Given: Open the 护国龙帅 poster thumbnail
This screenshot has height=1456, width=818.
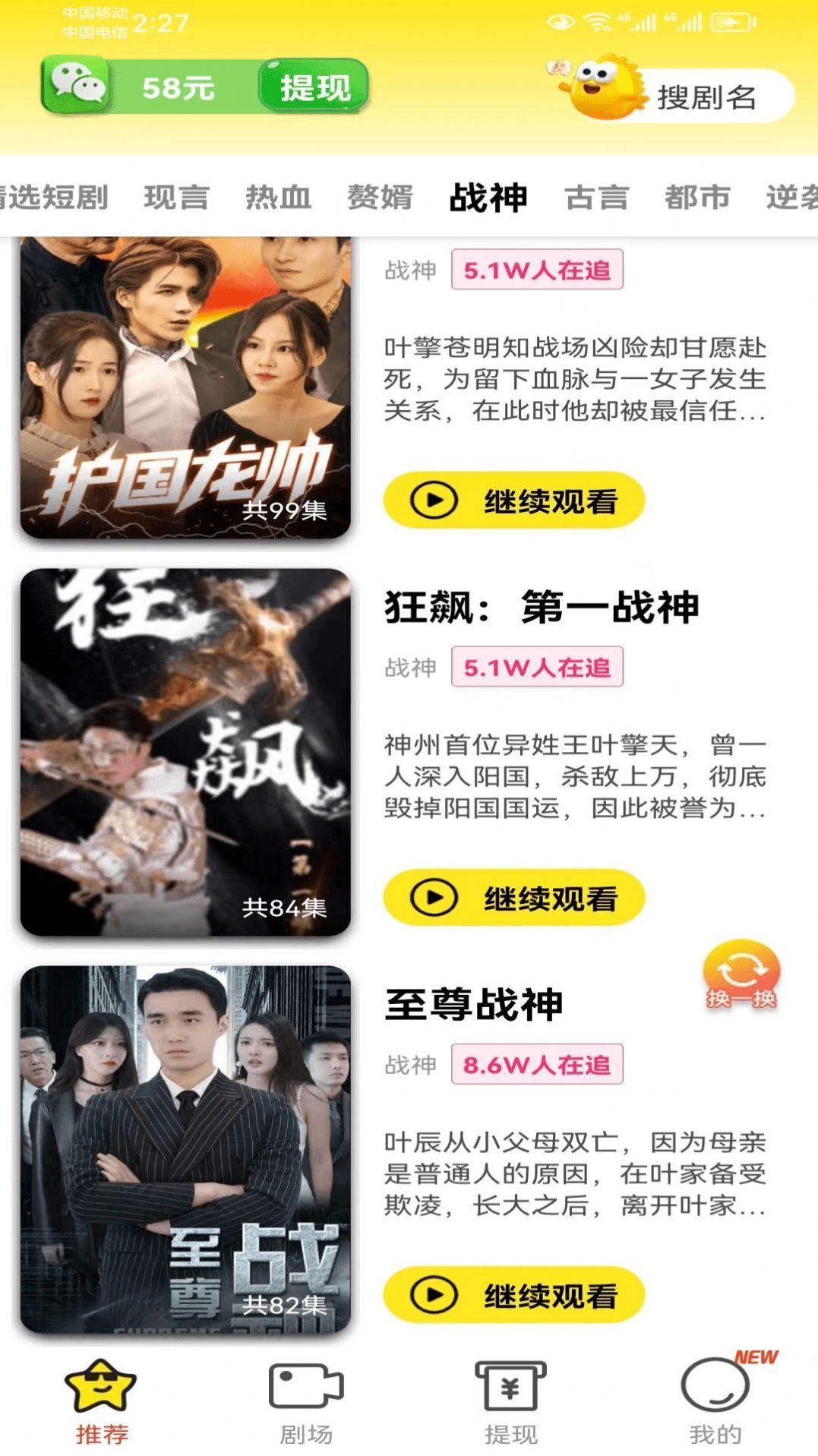Looking at the screenshot, I should 185,387.
